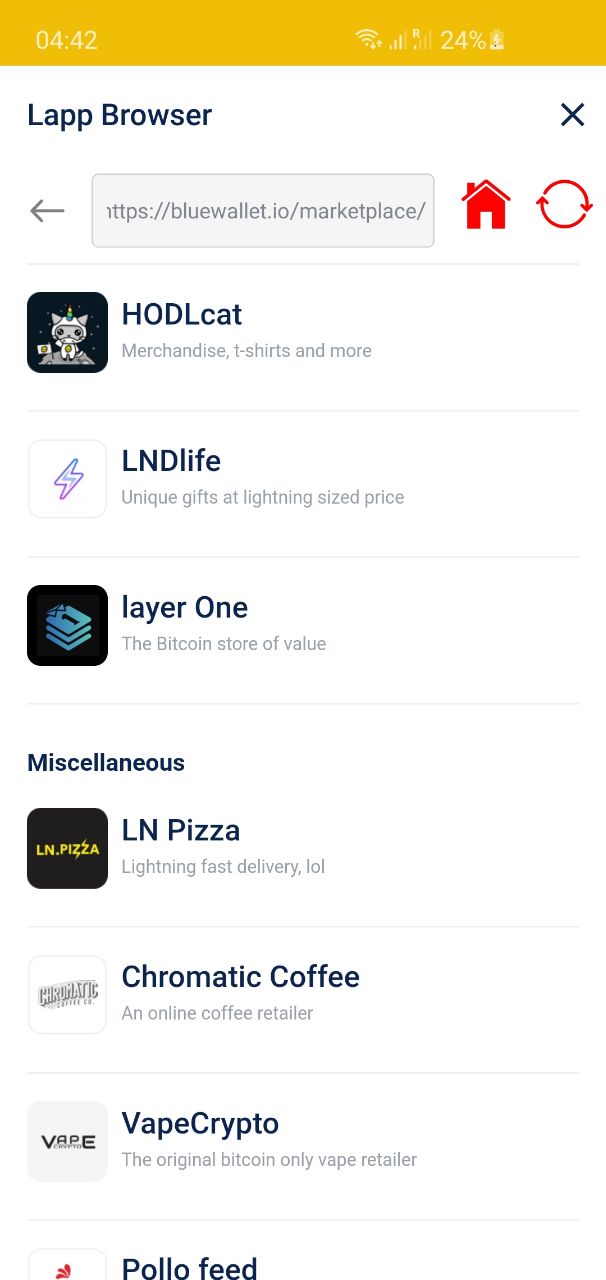
Task: Close the Lapp Browser
Action: 572,115
